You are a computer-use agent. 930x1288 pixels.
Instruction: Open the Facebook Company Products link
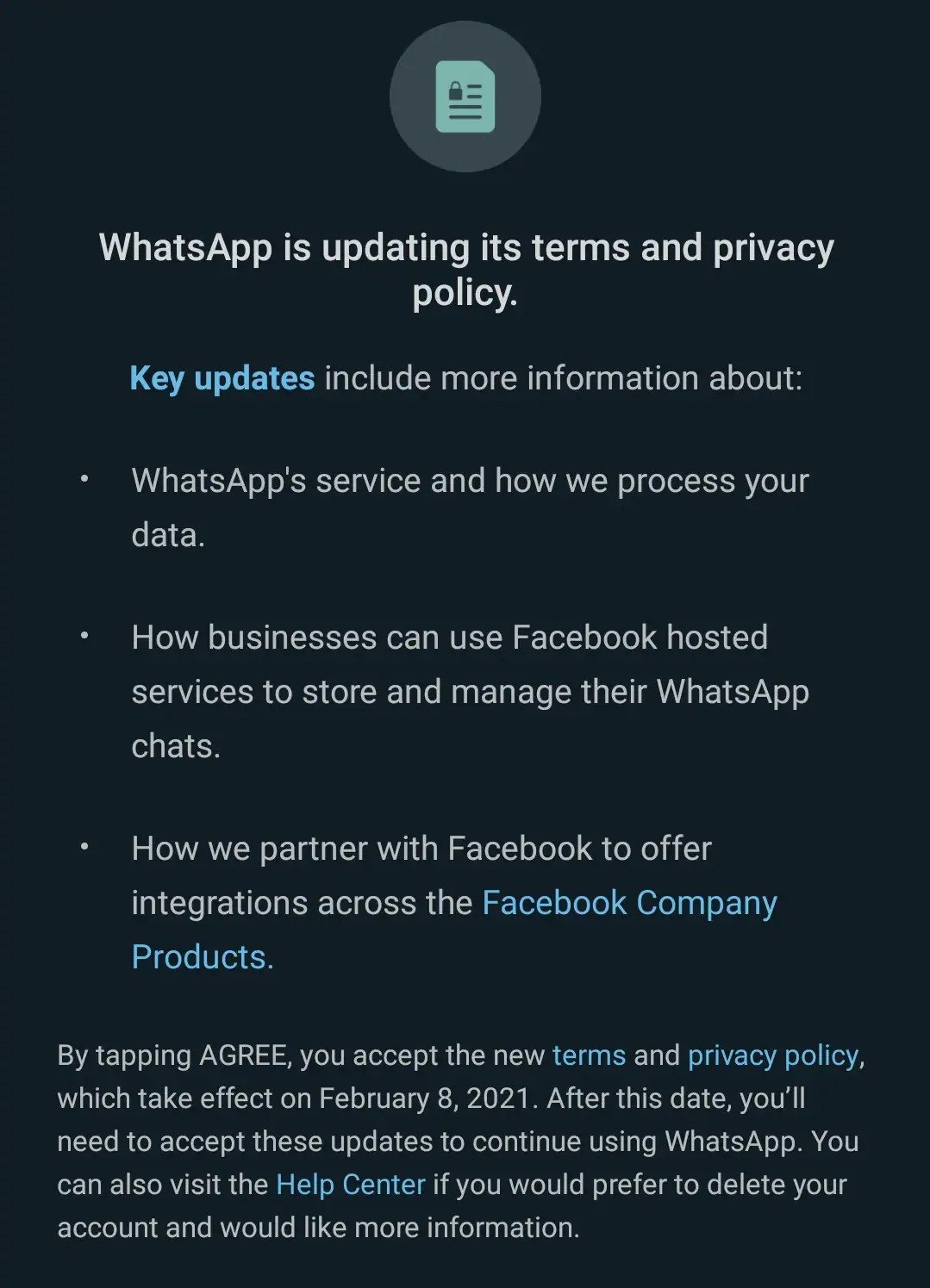[628, 903]
